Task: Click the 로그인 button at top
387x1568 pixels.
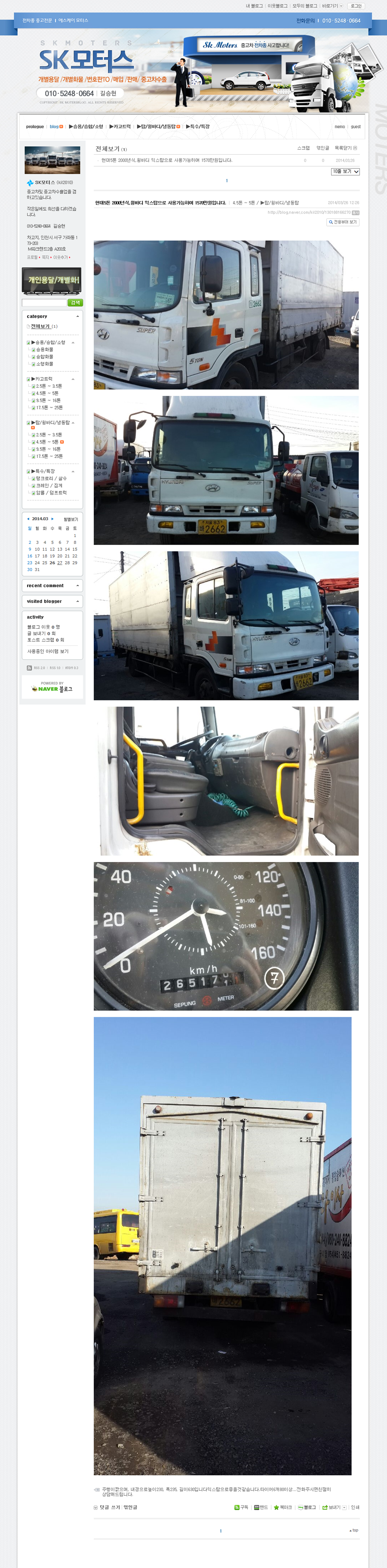Action: [356, 6]
